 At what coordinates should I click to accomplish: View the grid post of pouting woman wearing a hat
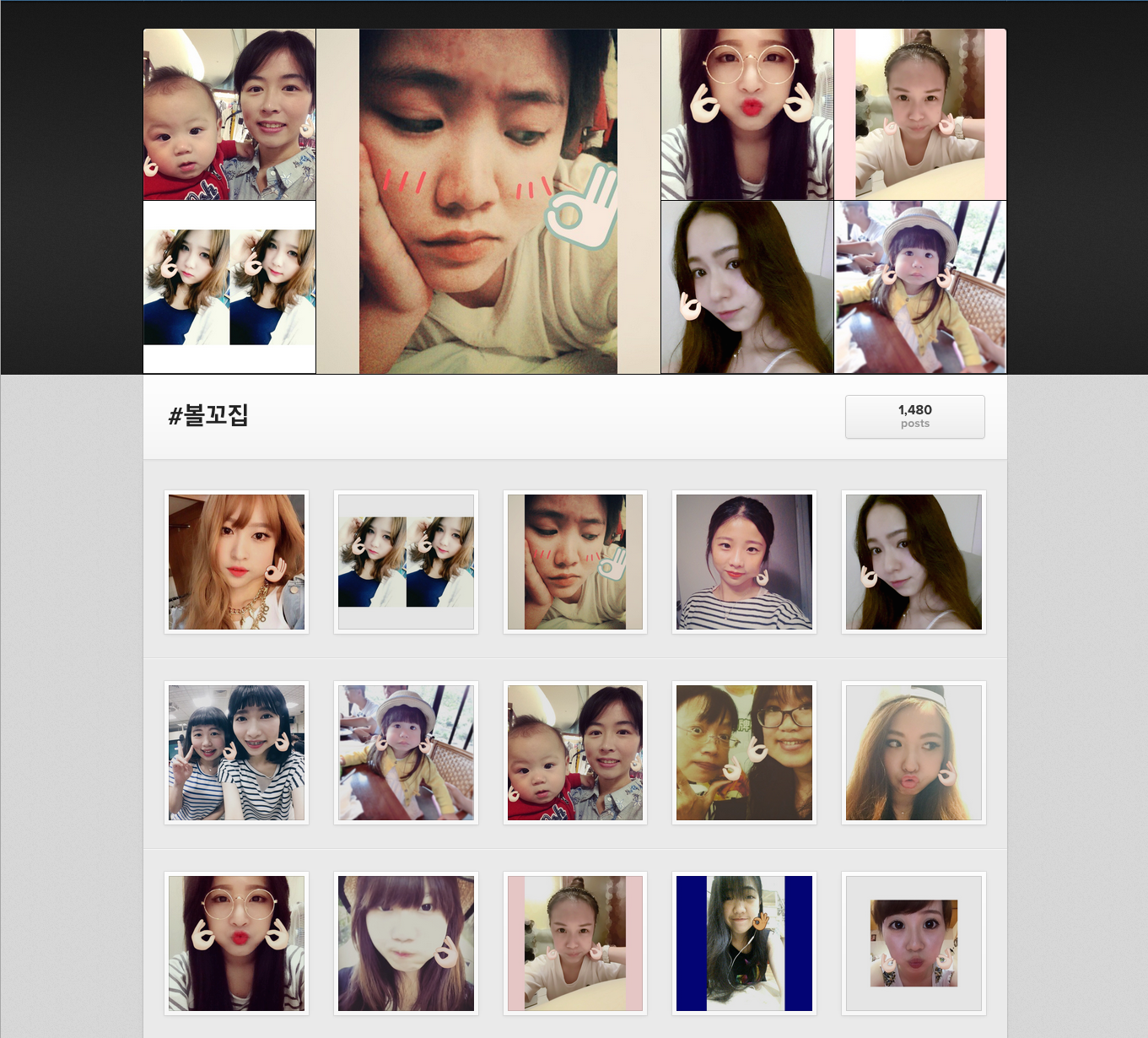pyautogui.click(x=914, y=753)
